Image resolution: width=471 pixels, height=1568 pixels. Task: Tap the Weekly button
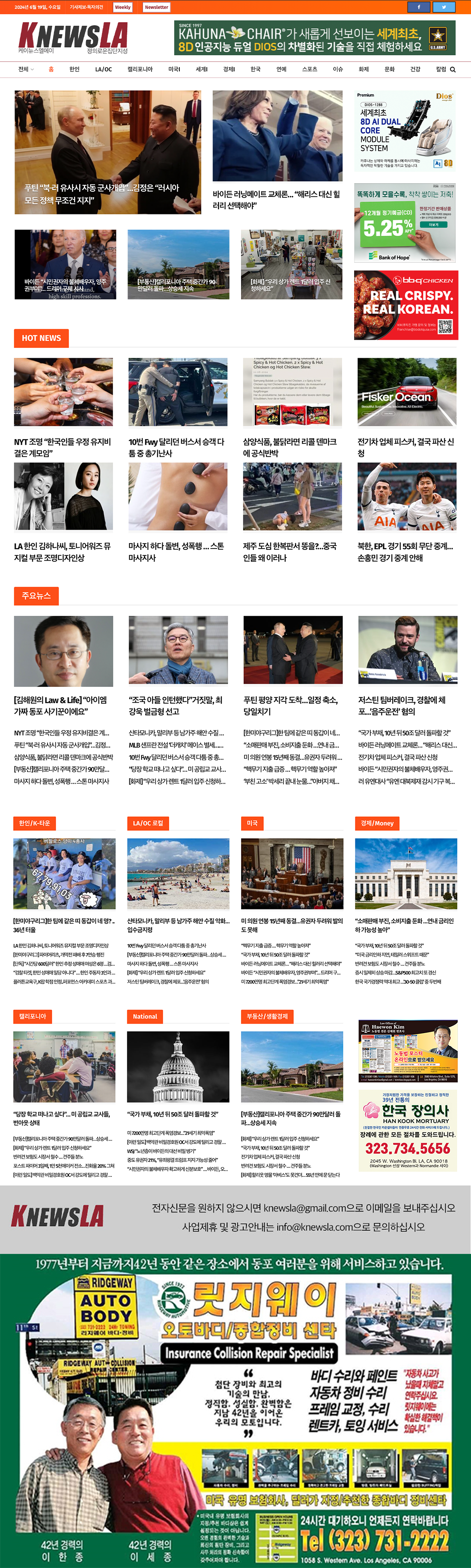(122, 7)
